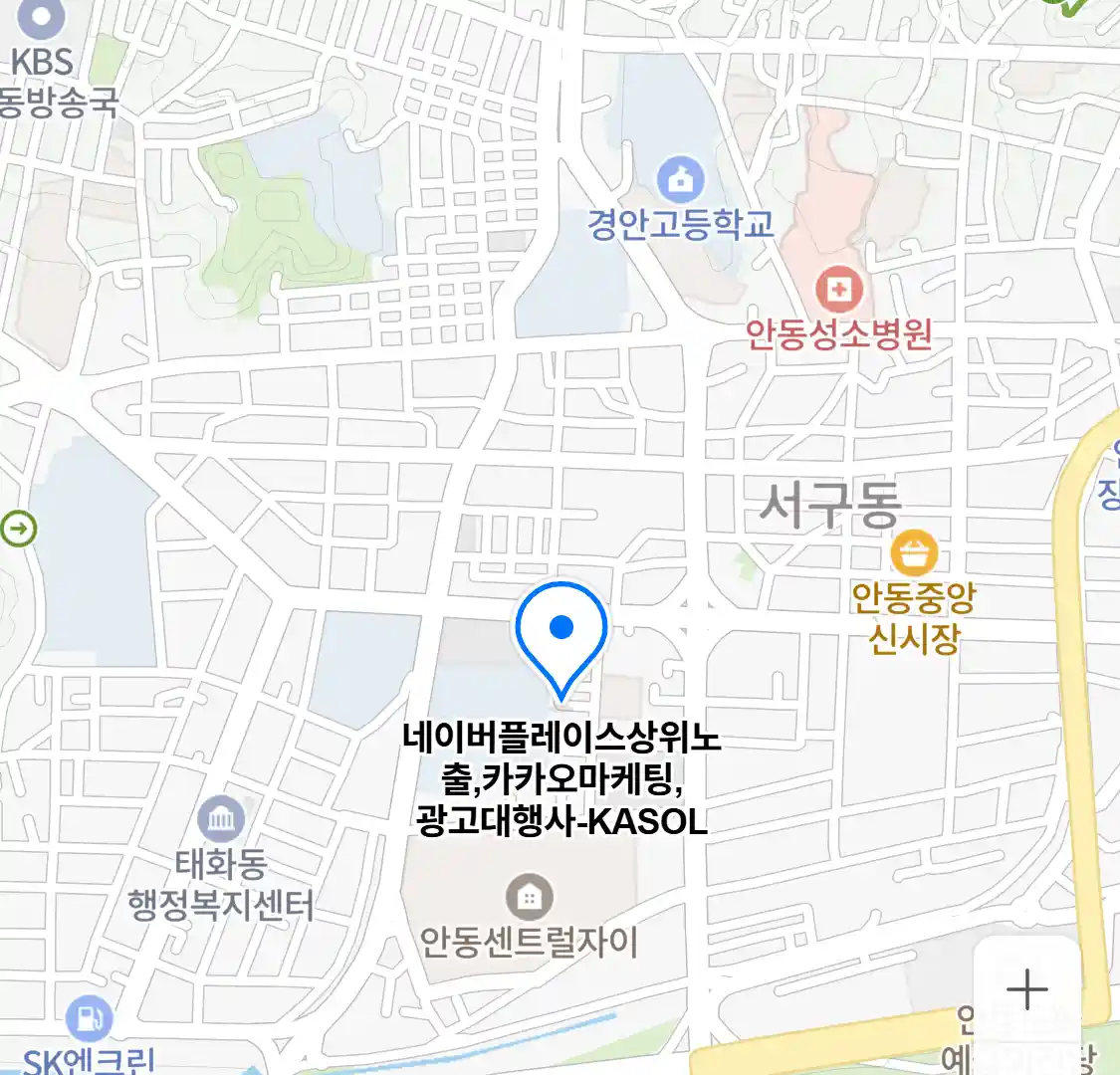Screen dimensions: 1120x1075
Task: Select 태화동 행정복지센터 marker
Action: pos(221,820)
